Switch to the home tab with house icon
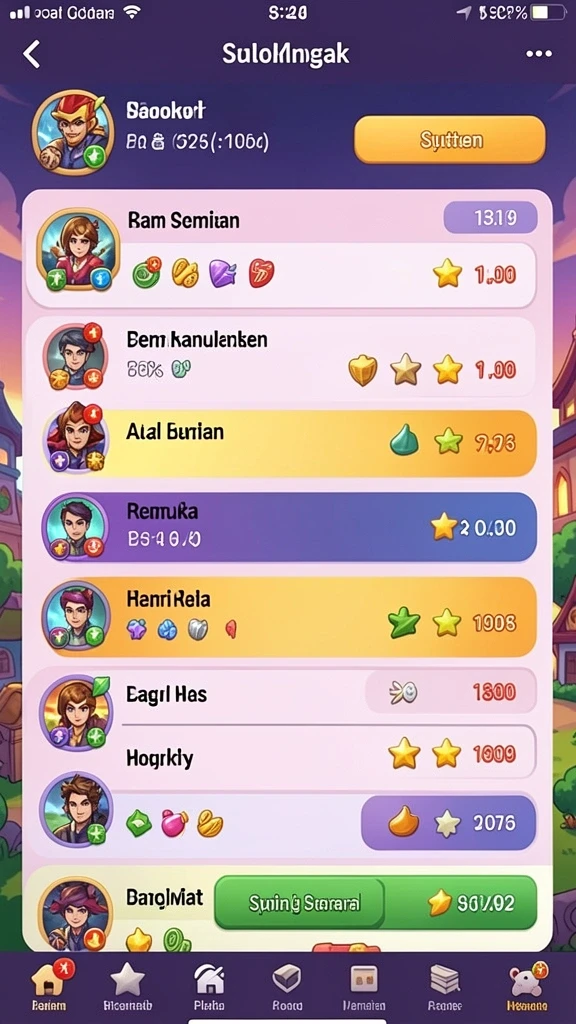The image size is (576, 1024). coord(50,987)
